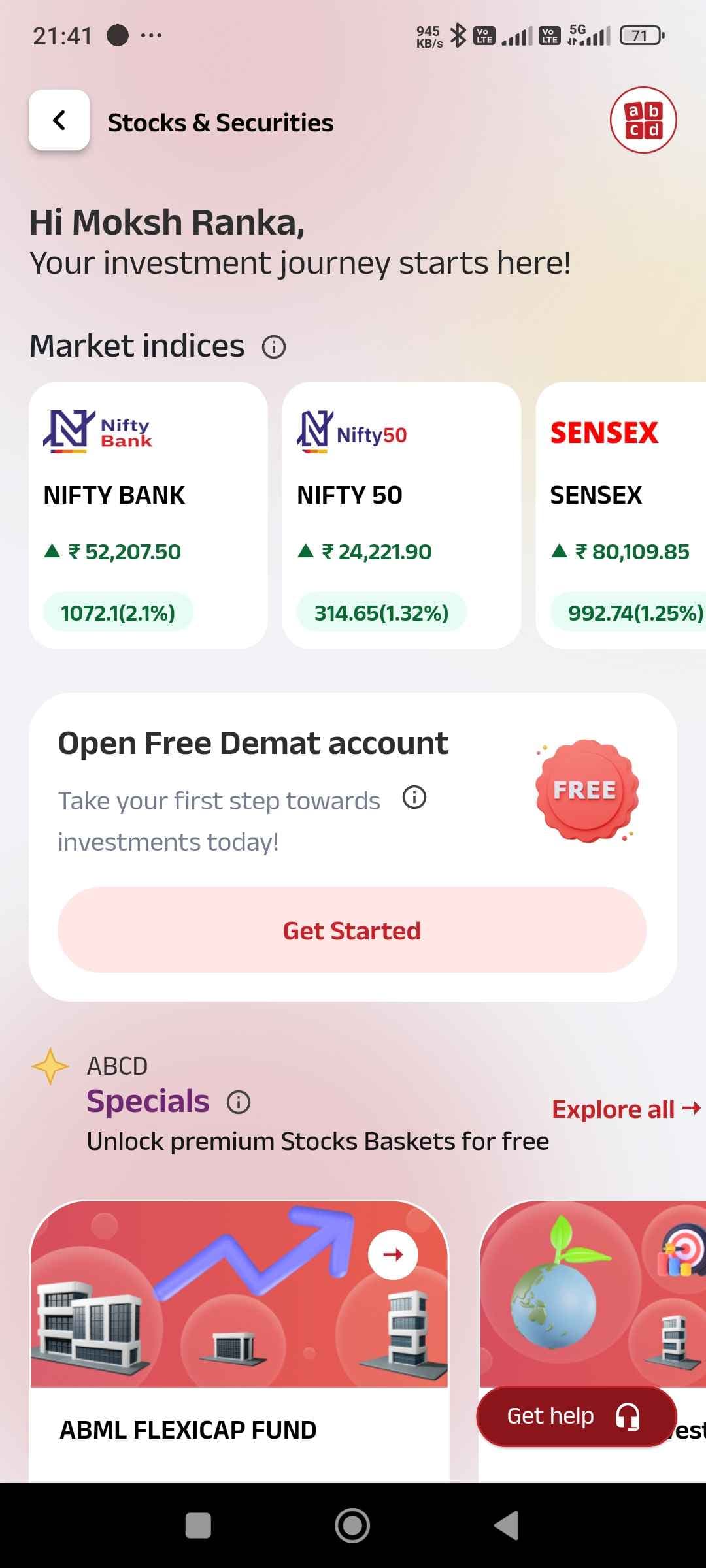The image size is (706, 1568).
Task: Open the basket card with the globe image
Action: point(592,1294)
